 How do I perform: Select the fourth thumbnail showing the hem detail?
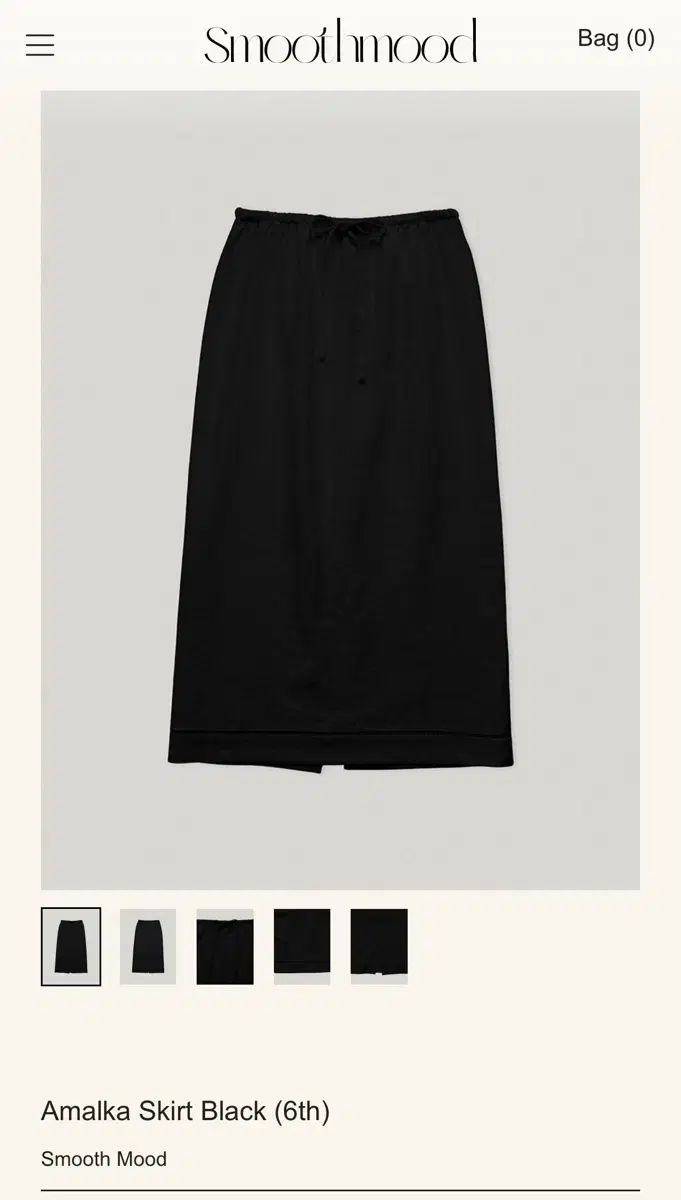302,946
